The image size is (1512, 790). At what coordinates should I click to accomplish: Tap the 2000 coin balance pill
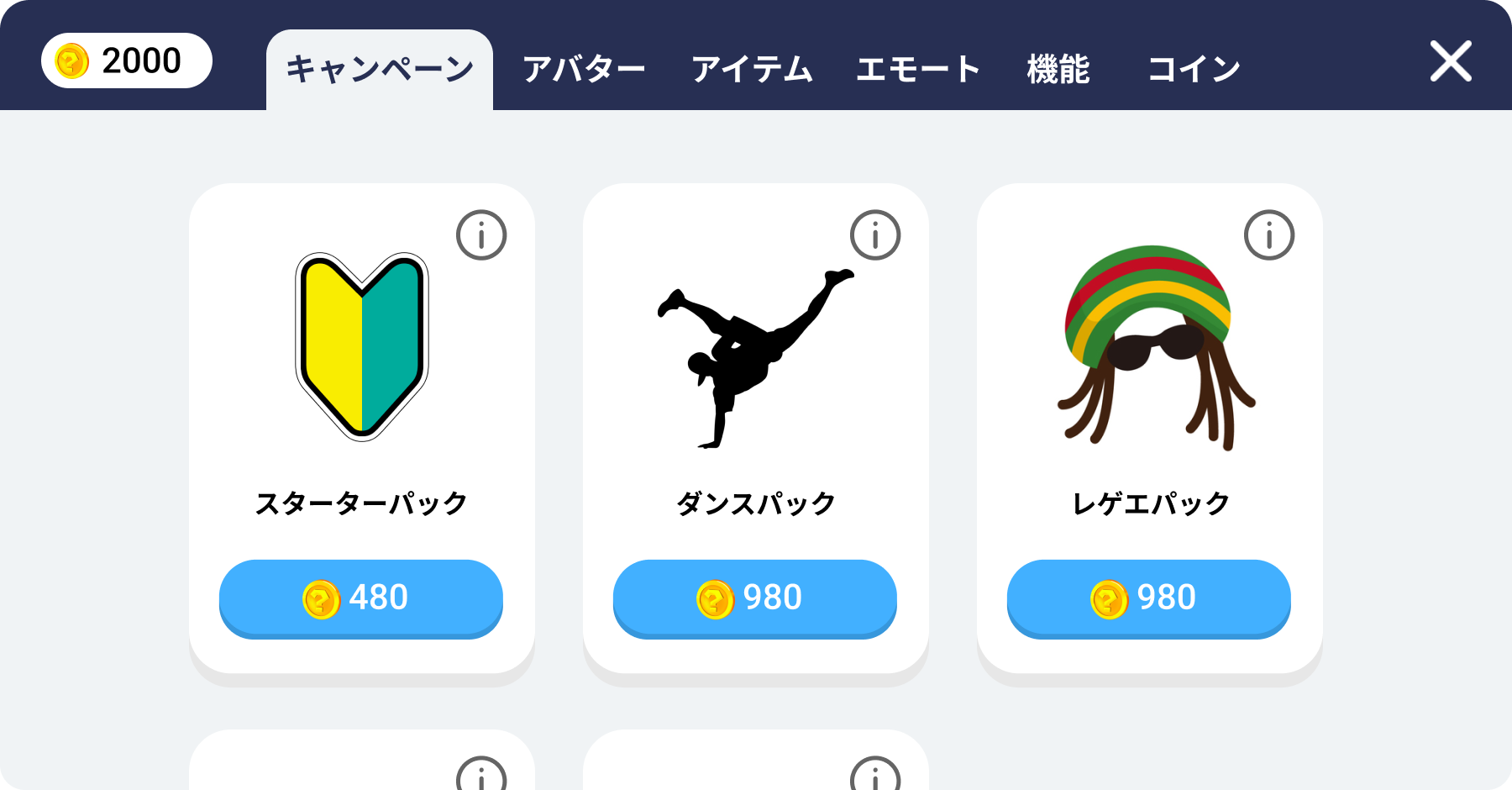tap(127, 61)
